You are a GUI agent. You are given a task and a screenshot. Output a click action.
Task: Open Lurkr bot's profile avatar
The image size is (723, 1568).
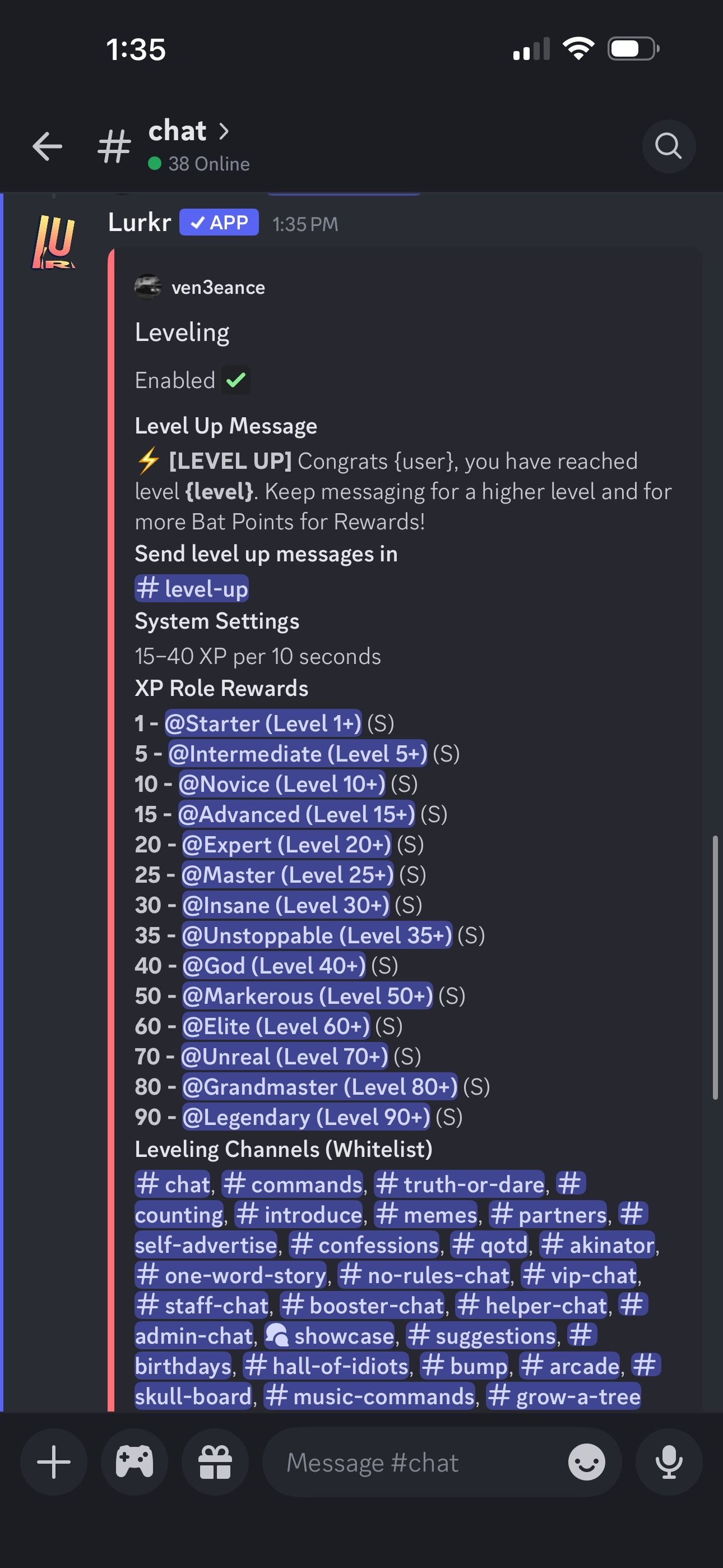[54, 242]
